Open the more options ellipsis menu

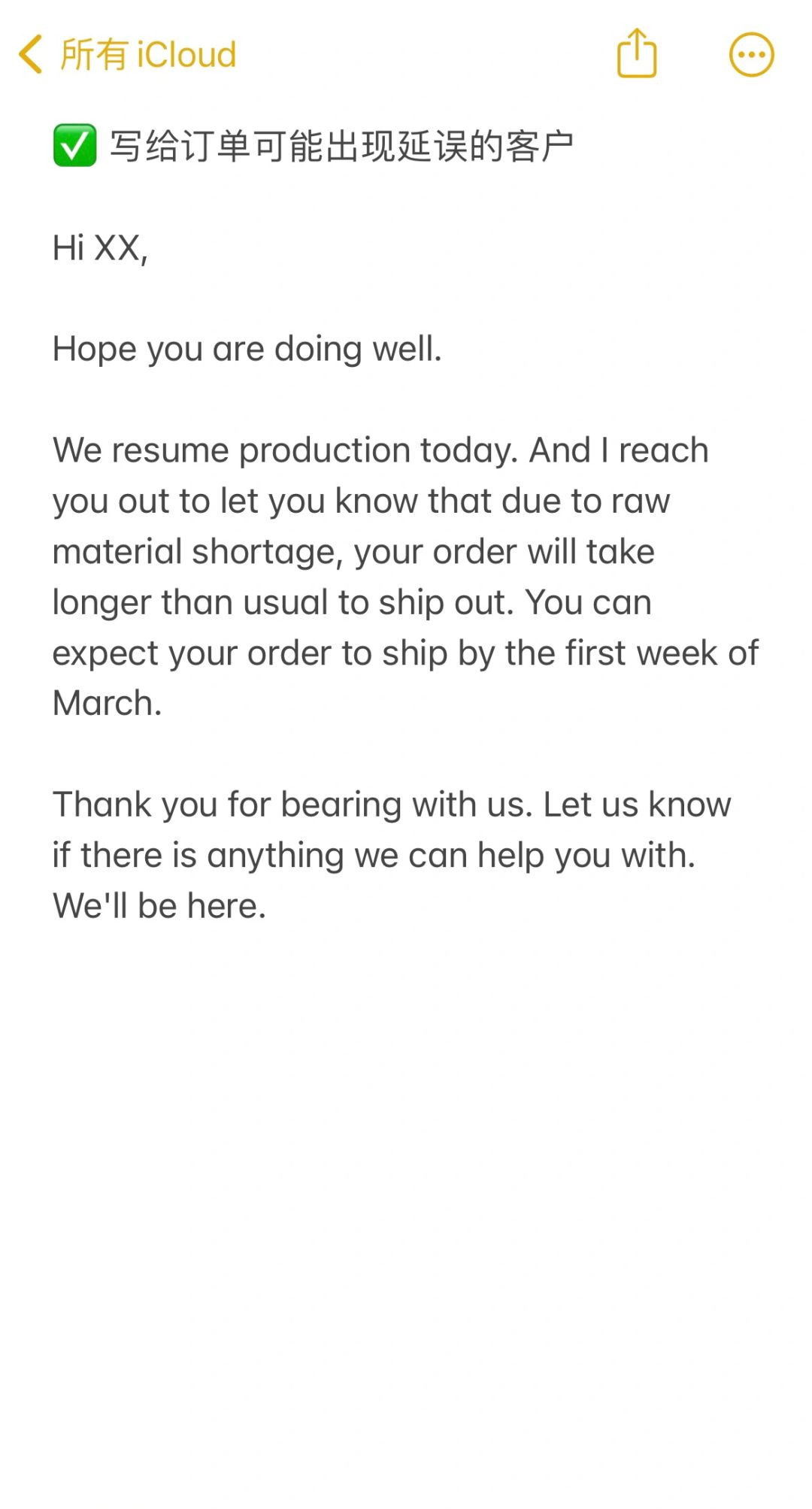752,55
